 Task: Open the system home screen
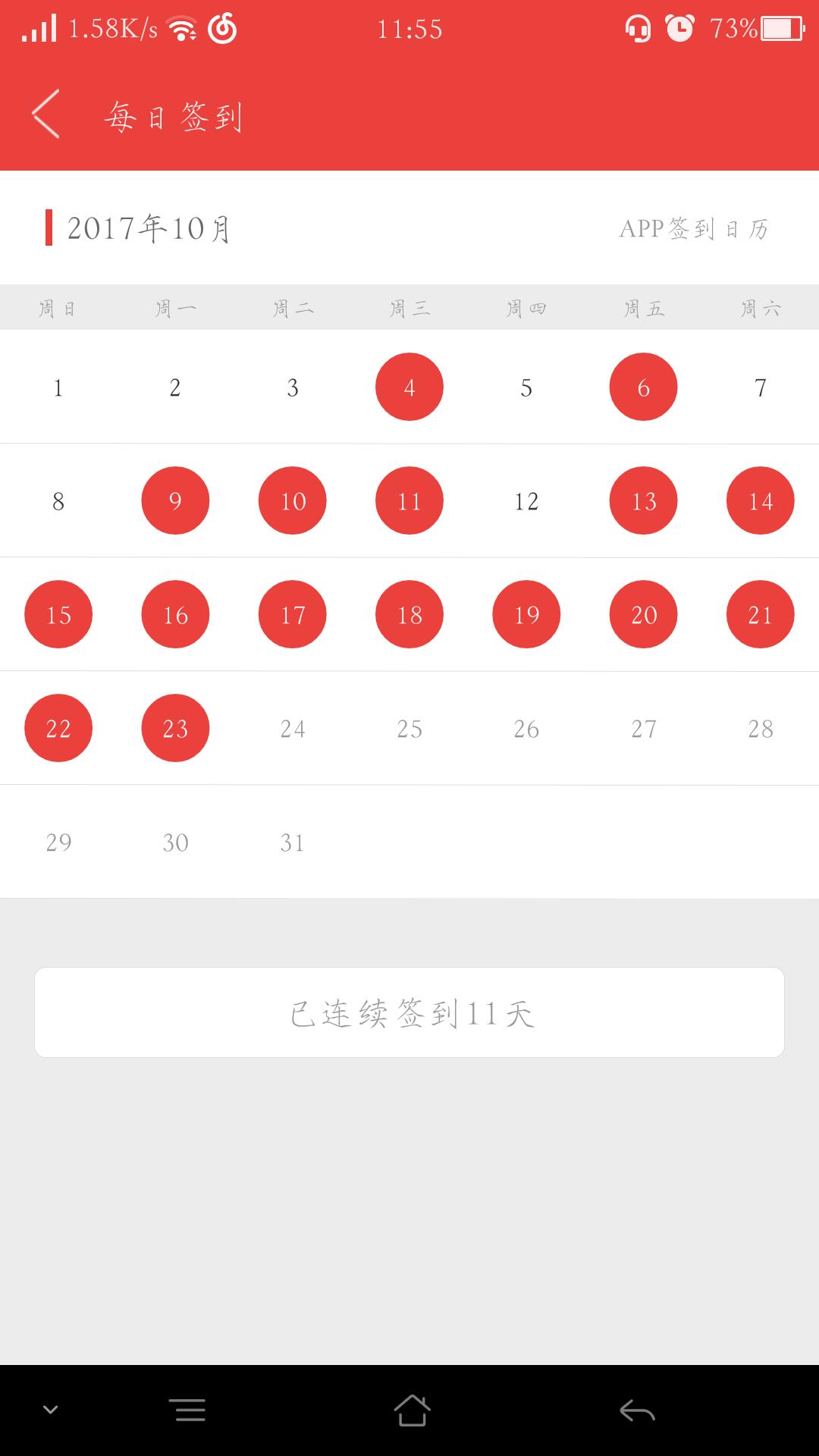(x=412, y=1410)
